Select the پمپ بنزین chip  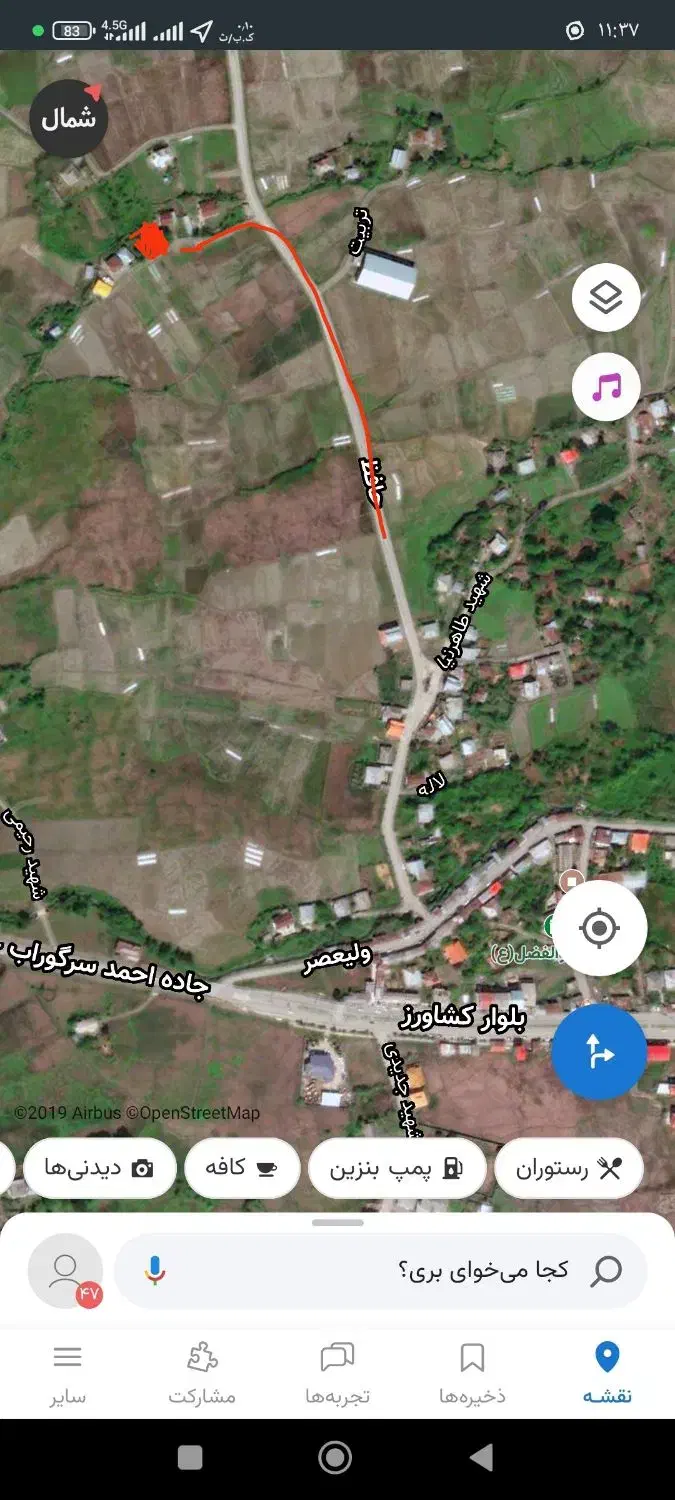397,1168
